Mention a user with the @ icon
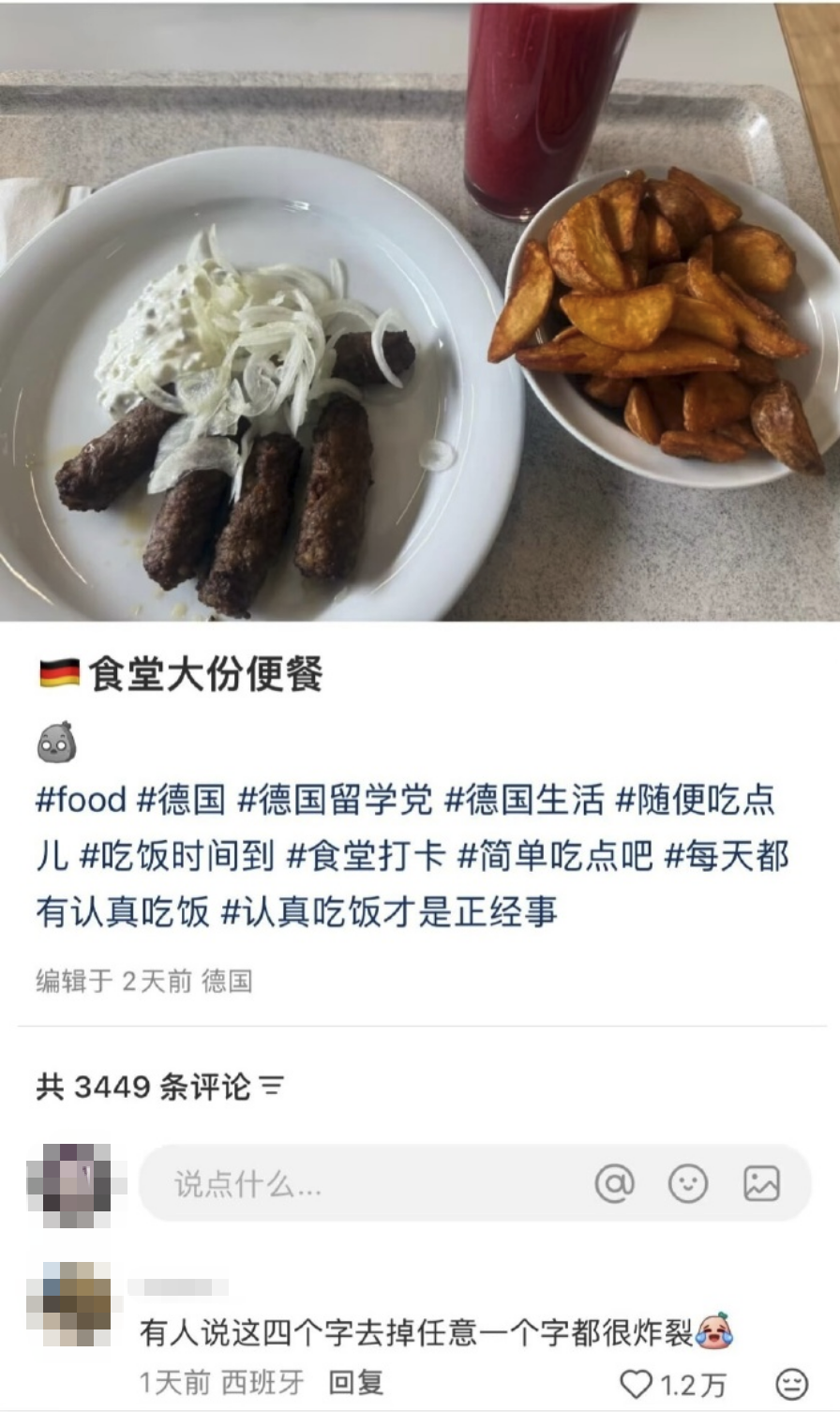840x1412 pixels. pos(615,1184)
